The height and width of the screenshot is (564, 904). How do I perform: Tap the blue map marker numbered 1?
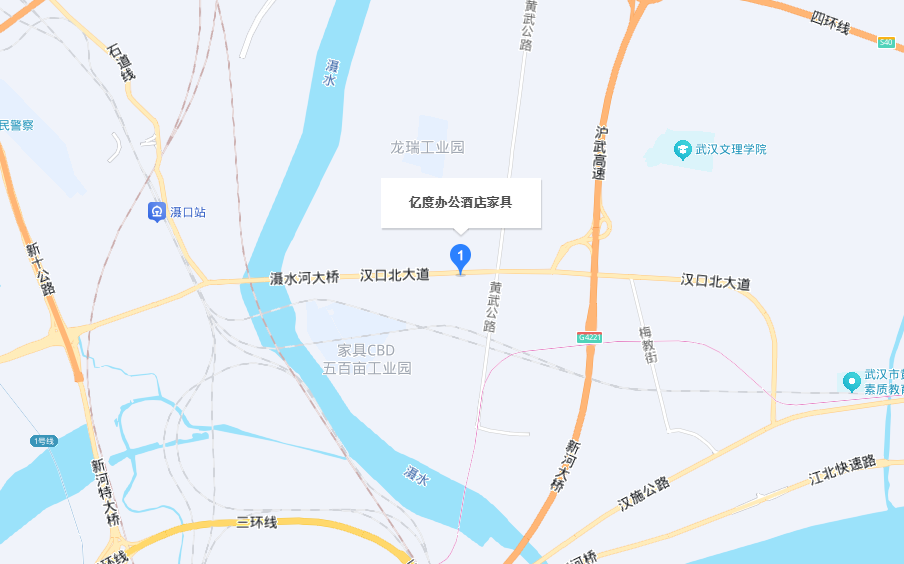pos(460,257)
